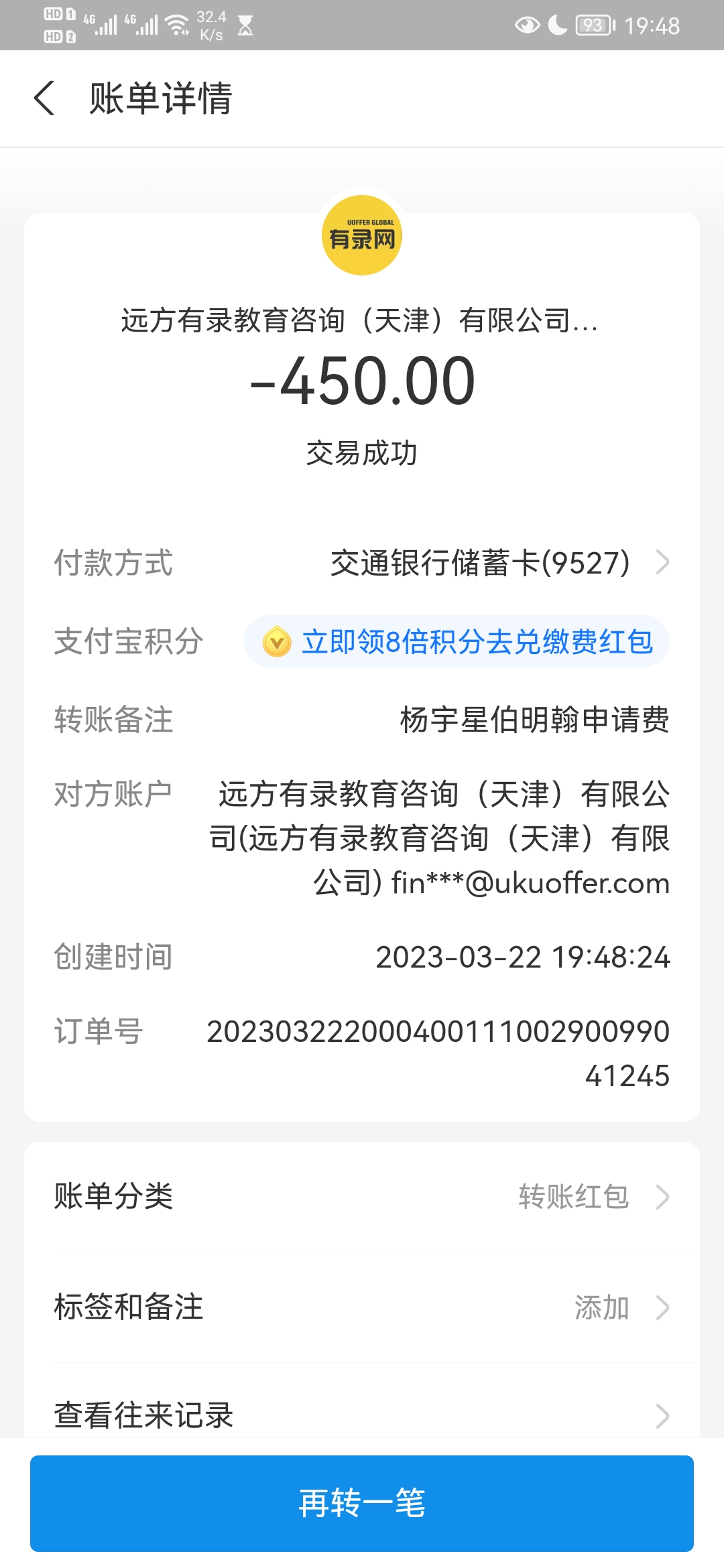This screenshot has width=724, height=1568.
Task: Go back from 账单详情 page
Action: 44,99
